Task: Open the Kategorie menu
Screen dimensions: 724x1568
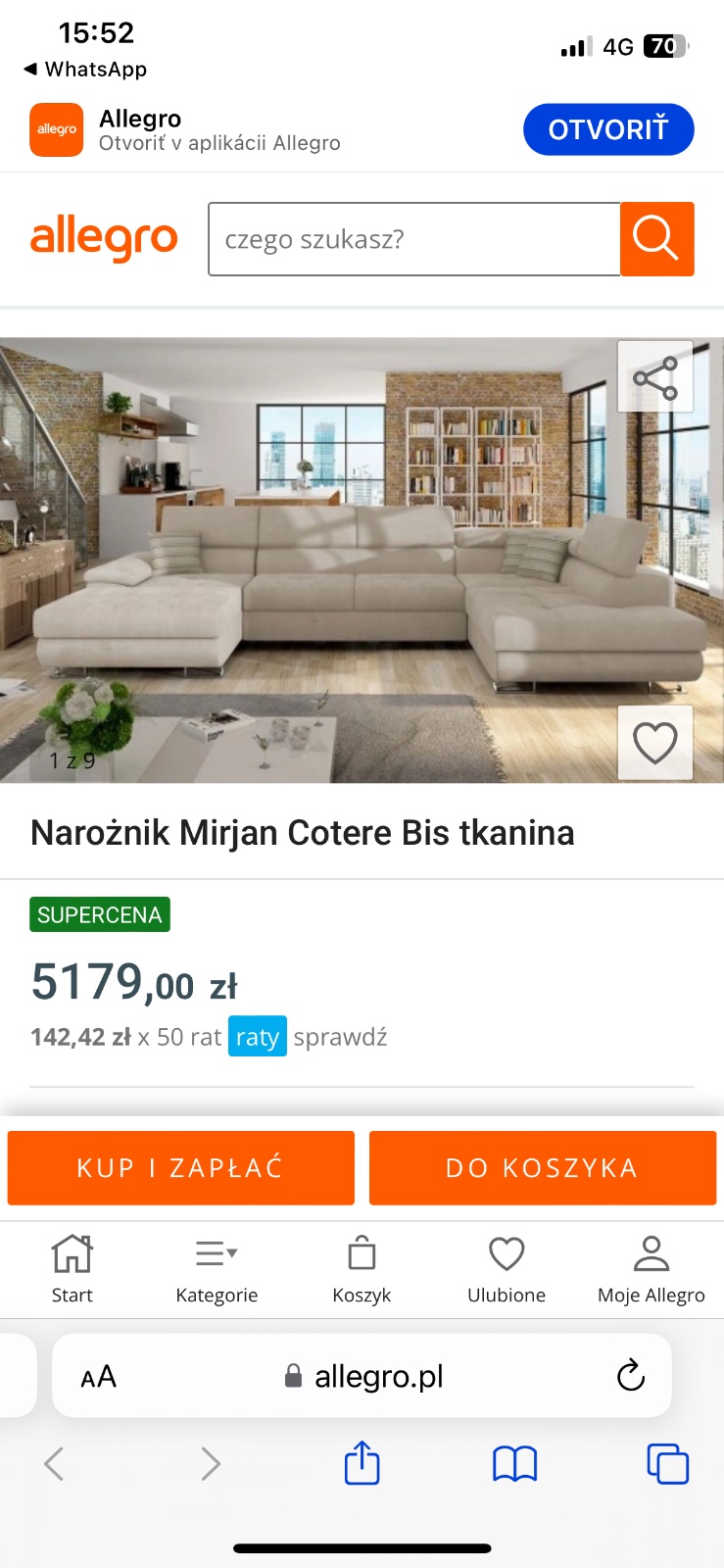Action: [x=217, y=1269]
